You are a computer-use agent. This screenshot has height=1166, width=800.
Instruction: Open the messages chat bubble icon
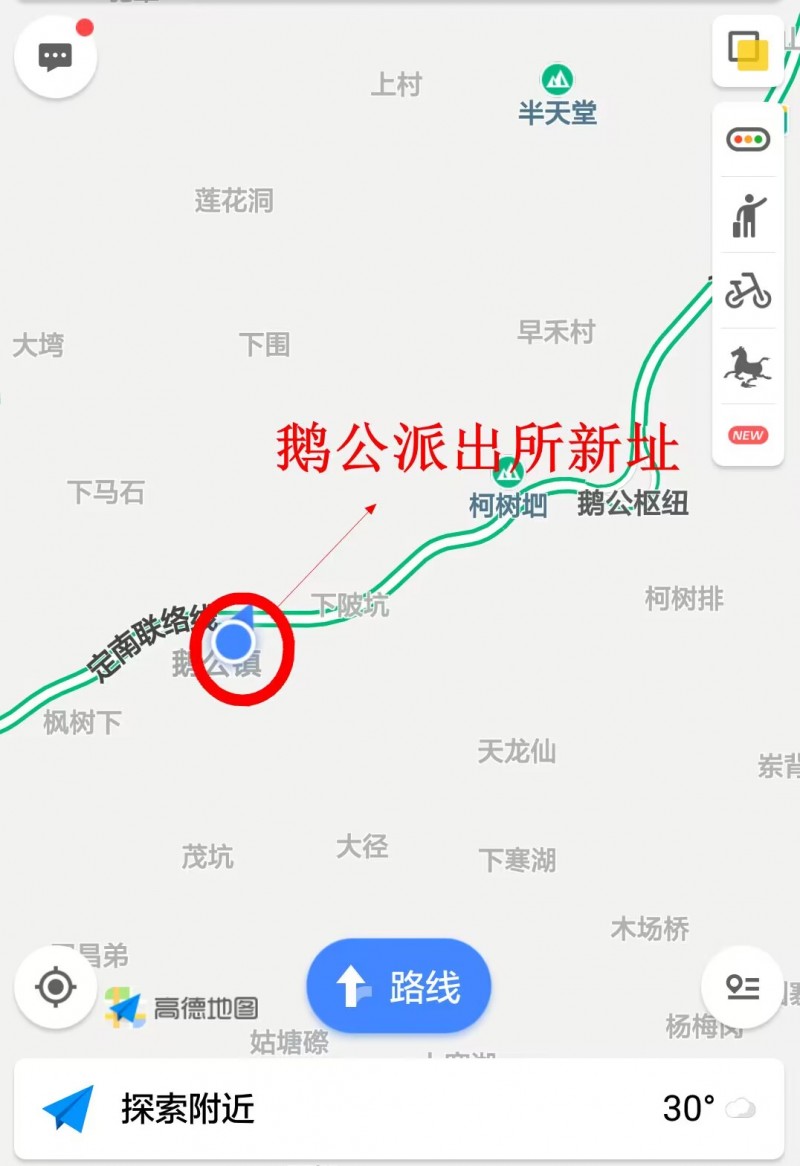coord(56,56)
